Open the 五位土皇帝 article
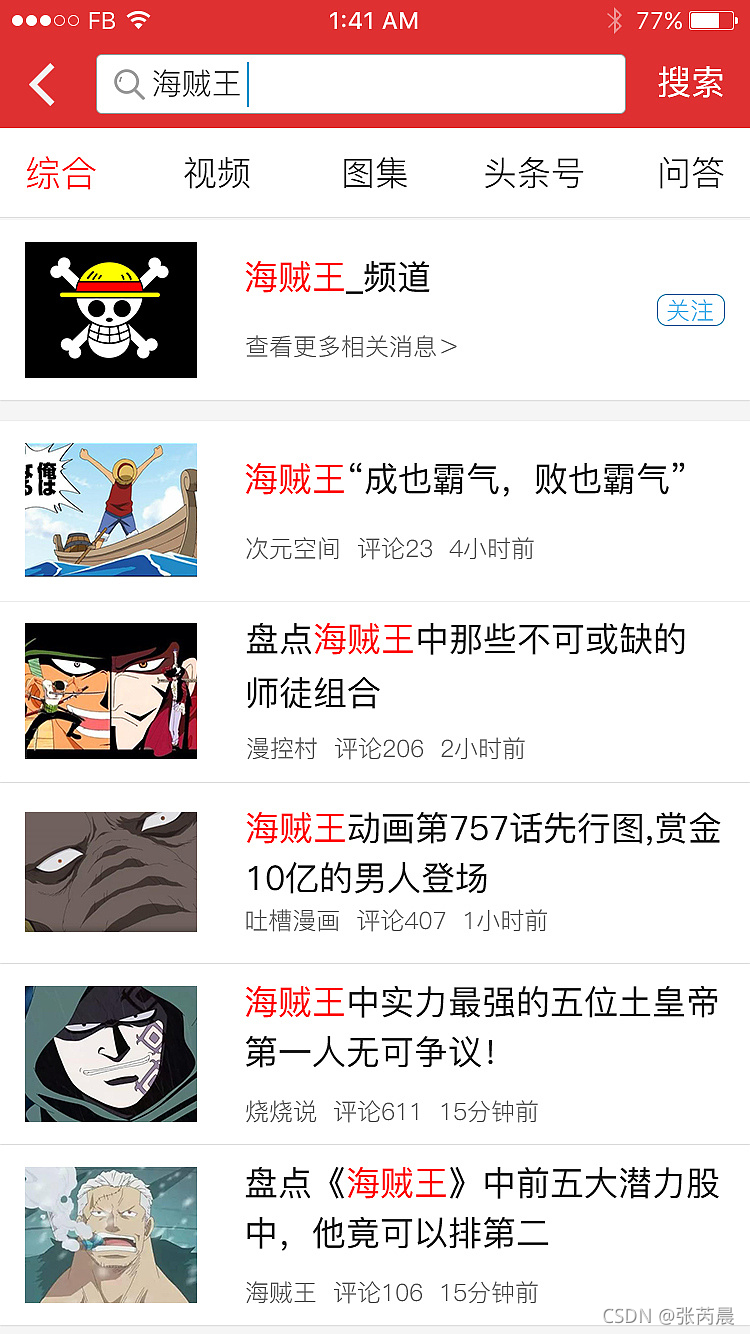This screenshot has width=750, height=1334. coord(482,1027)
